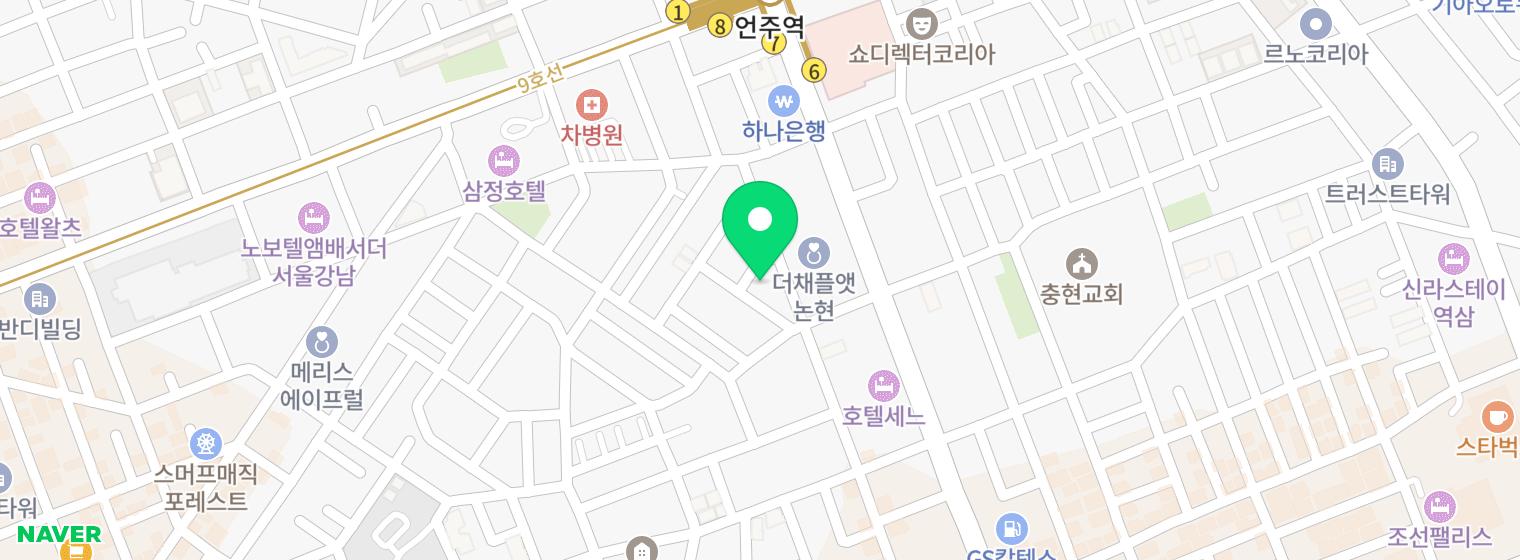Tap the 호텔세느 hotel marker

(883, 385)
